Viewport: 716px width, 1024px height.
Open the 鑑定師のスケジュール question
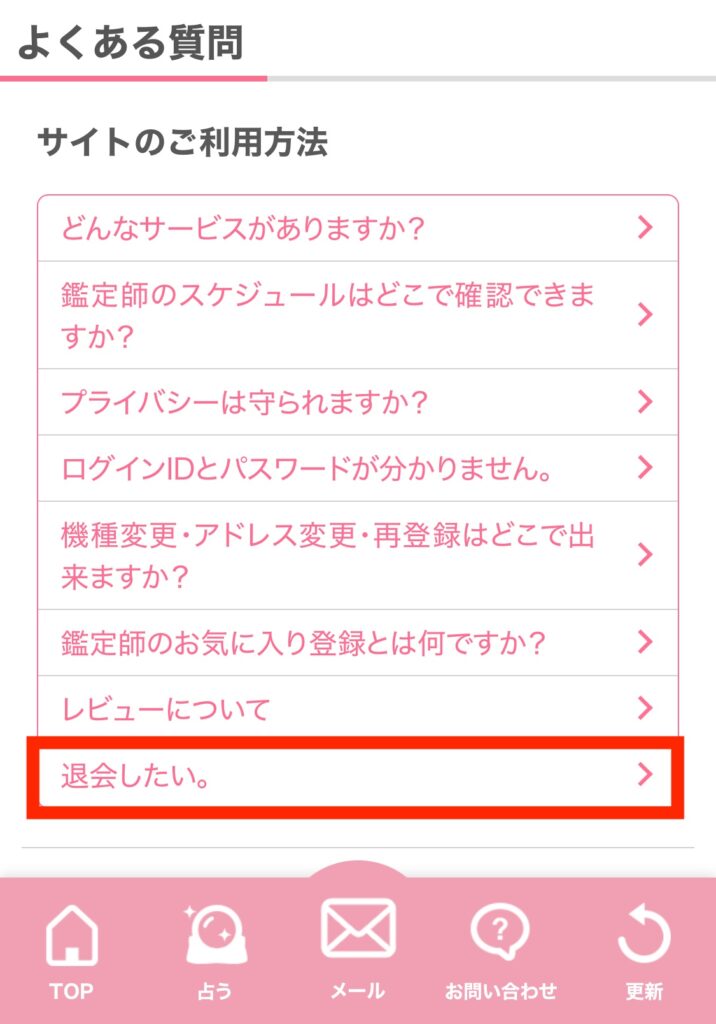coord(357,315)
